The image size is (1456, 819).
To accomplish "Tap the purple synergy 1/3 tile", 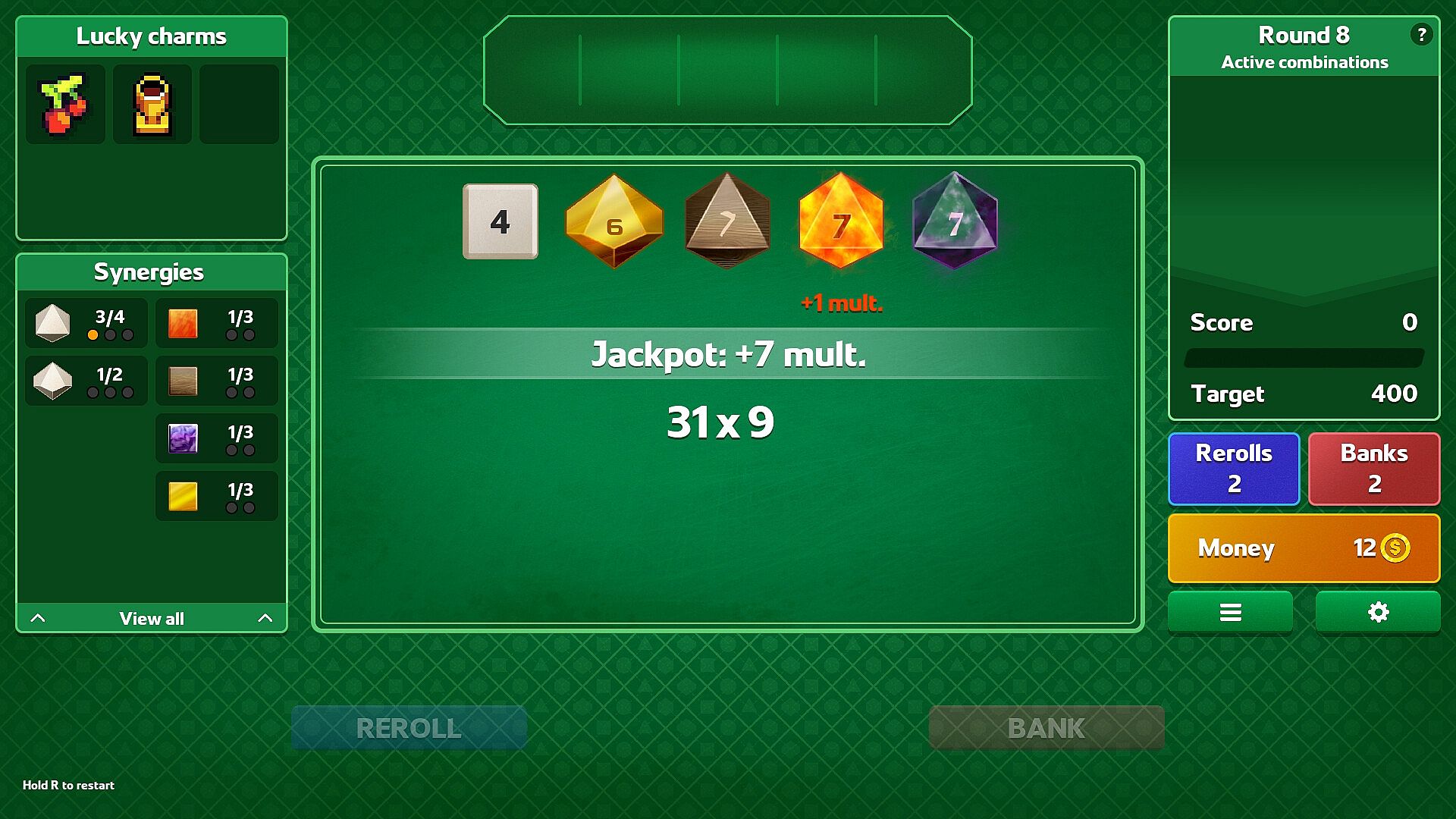I will pyautogui.click(x=217, y=439).
